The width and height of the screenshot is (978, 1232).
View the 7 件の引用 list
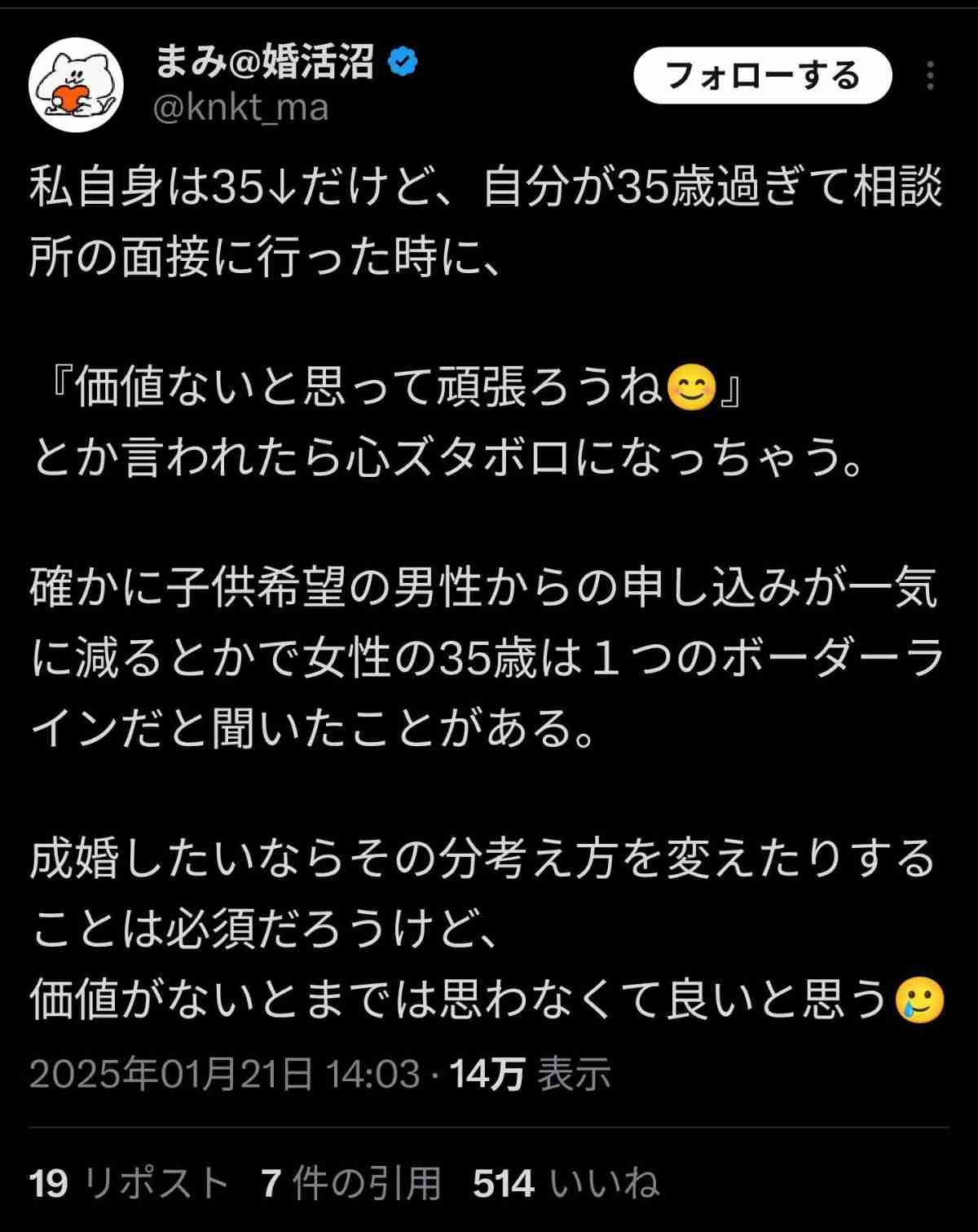[x=350, y=1183]
